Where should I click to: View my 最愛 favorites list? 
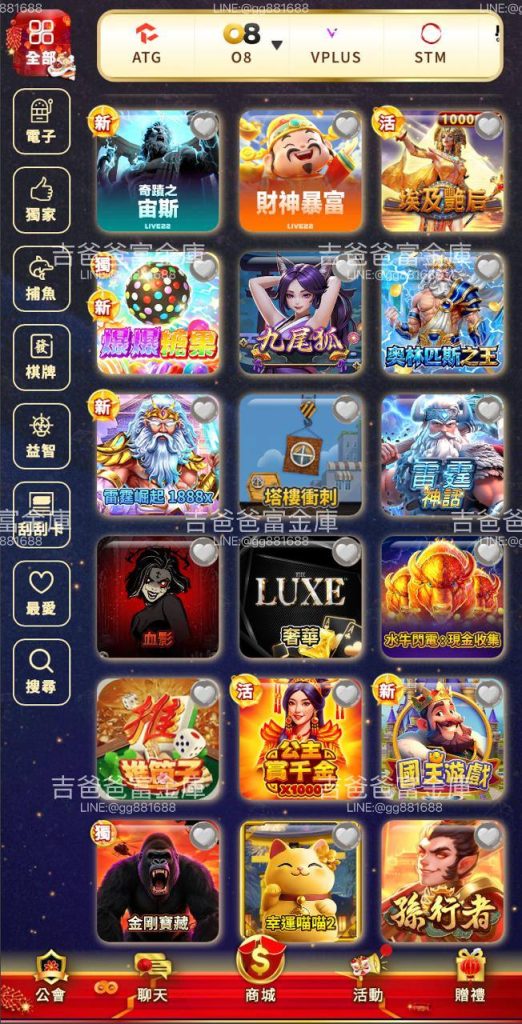tap(41, 593)
